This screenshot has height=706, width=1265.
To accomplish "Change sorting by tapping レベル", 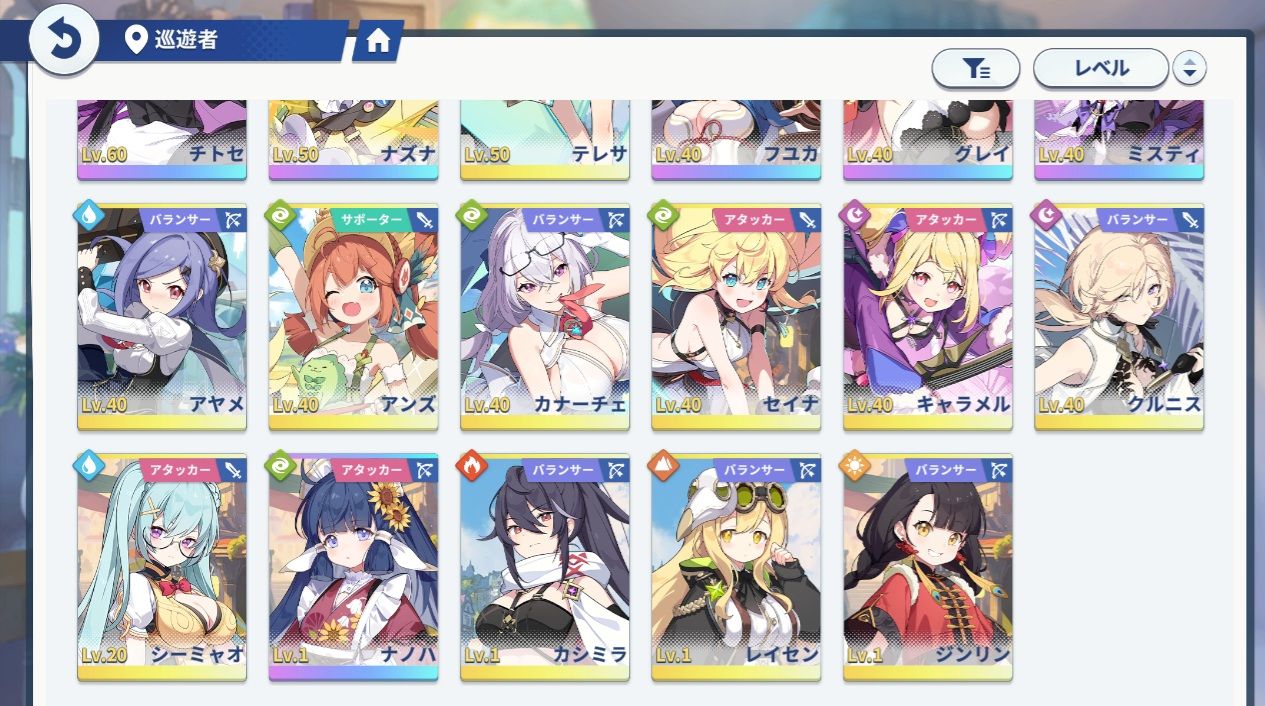I will 1100,68.
